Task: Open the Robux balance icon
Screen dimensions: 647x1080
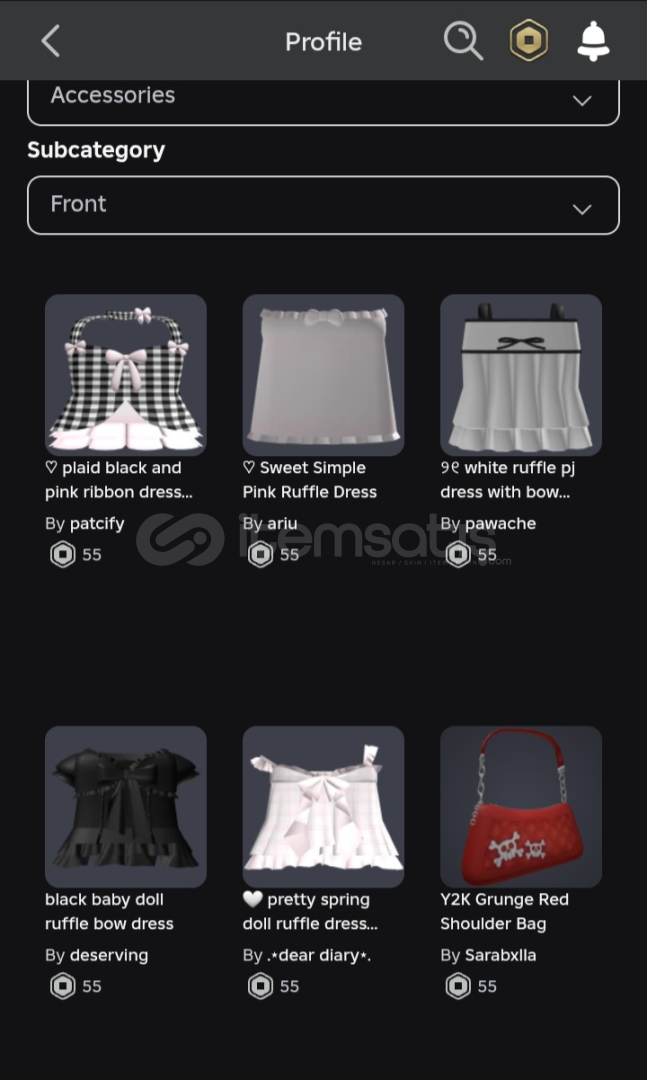Action: [x=528, y=41]
